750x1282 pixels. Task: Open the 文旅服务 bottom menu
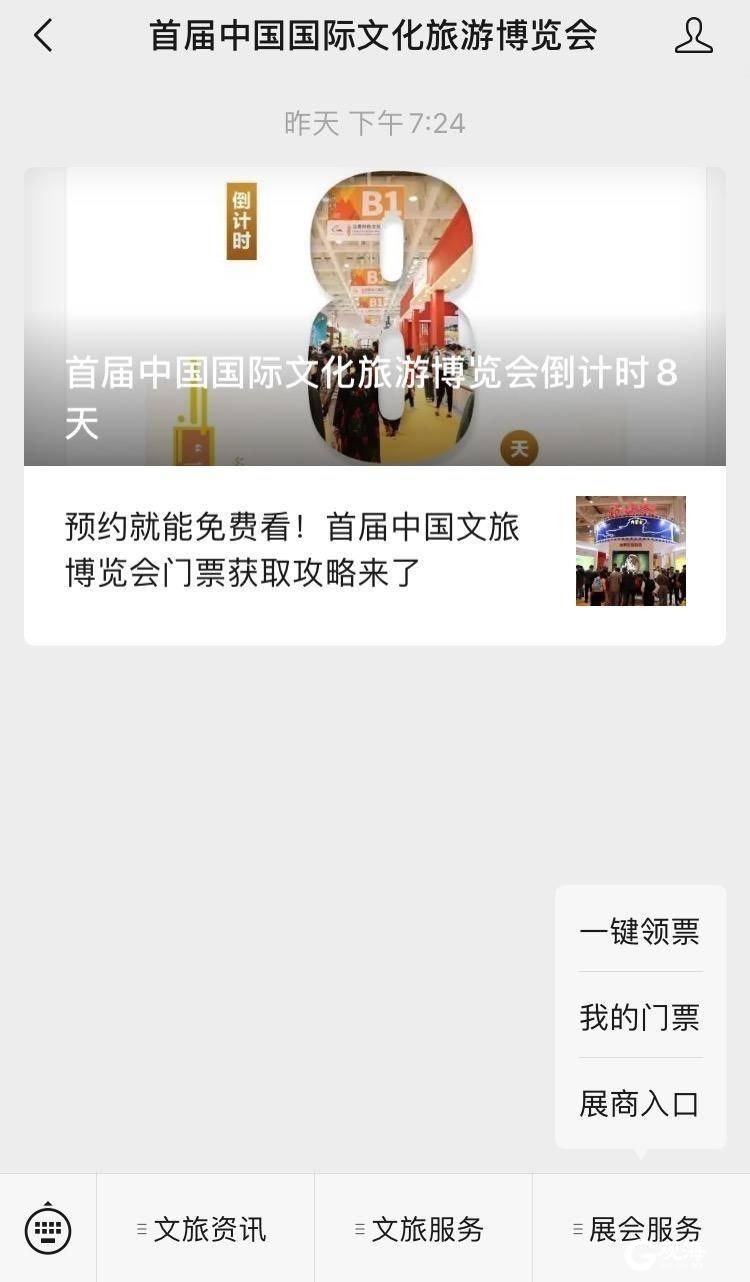tap(423, 1229)
